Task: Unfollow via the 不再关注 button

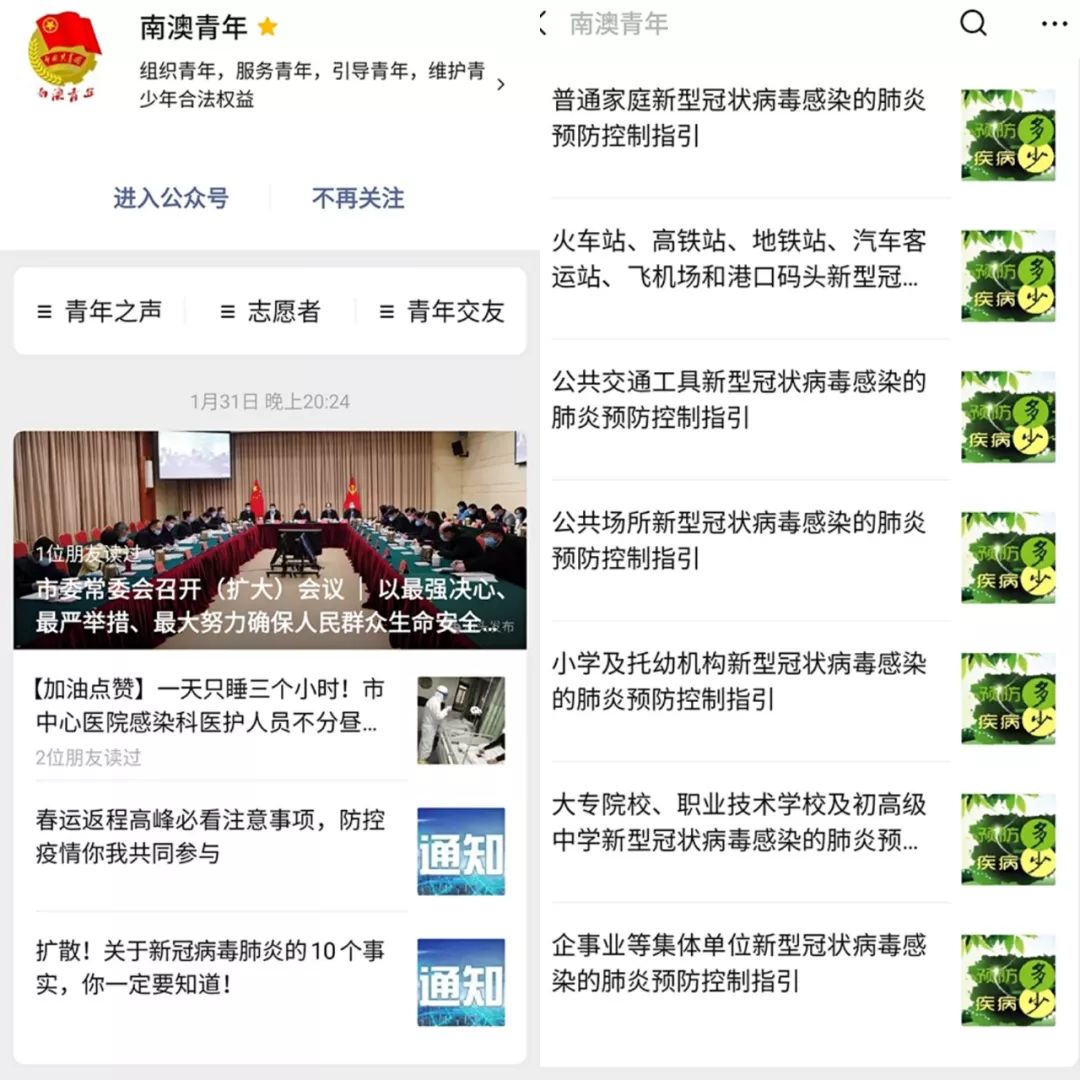Action: point(358,198)
